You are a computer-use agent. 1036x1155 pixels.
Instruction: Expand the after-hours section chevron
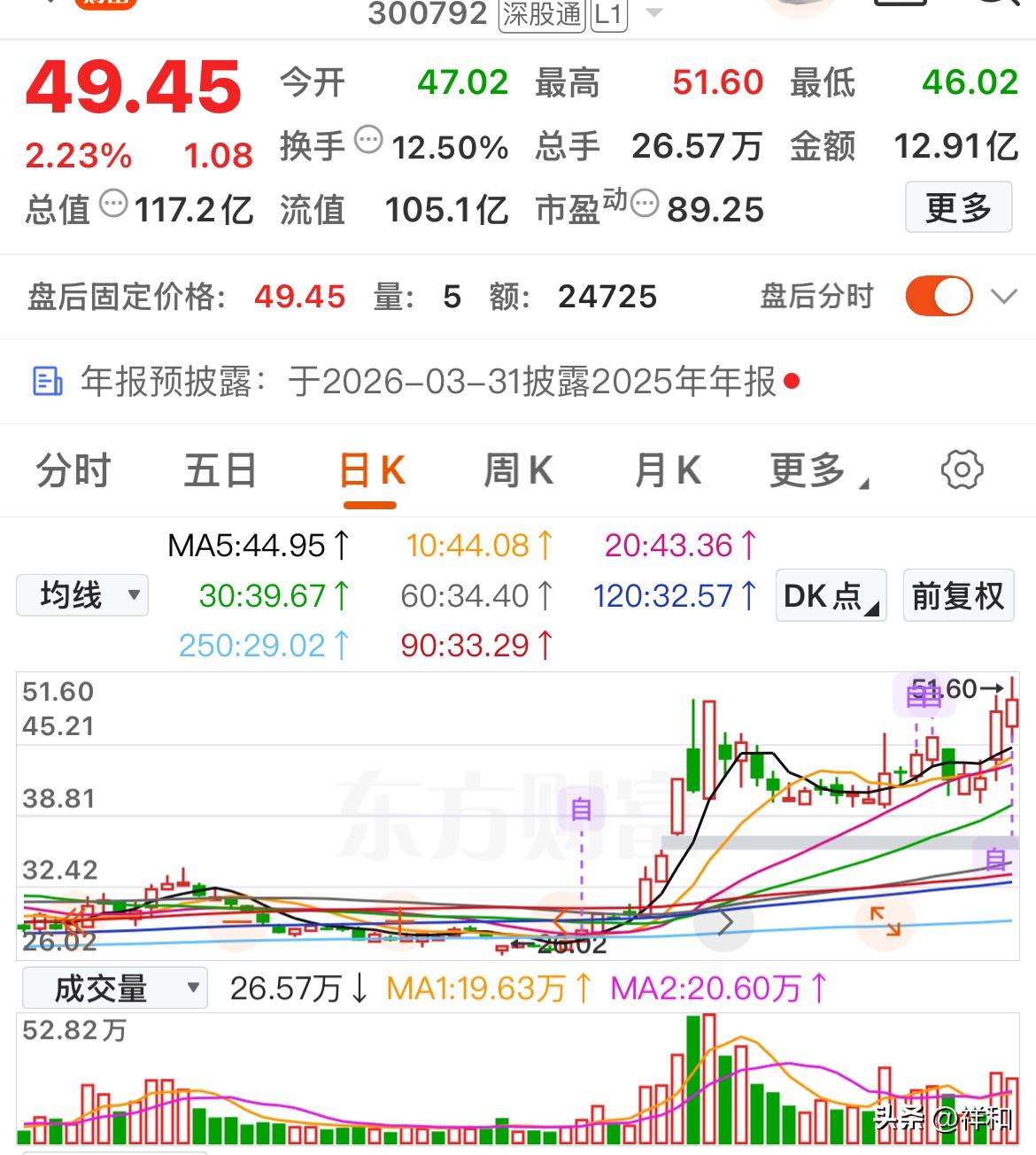pos(1004,296)
